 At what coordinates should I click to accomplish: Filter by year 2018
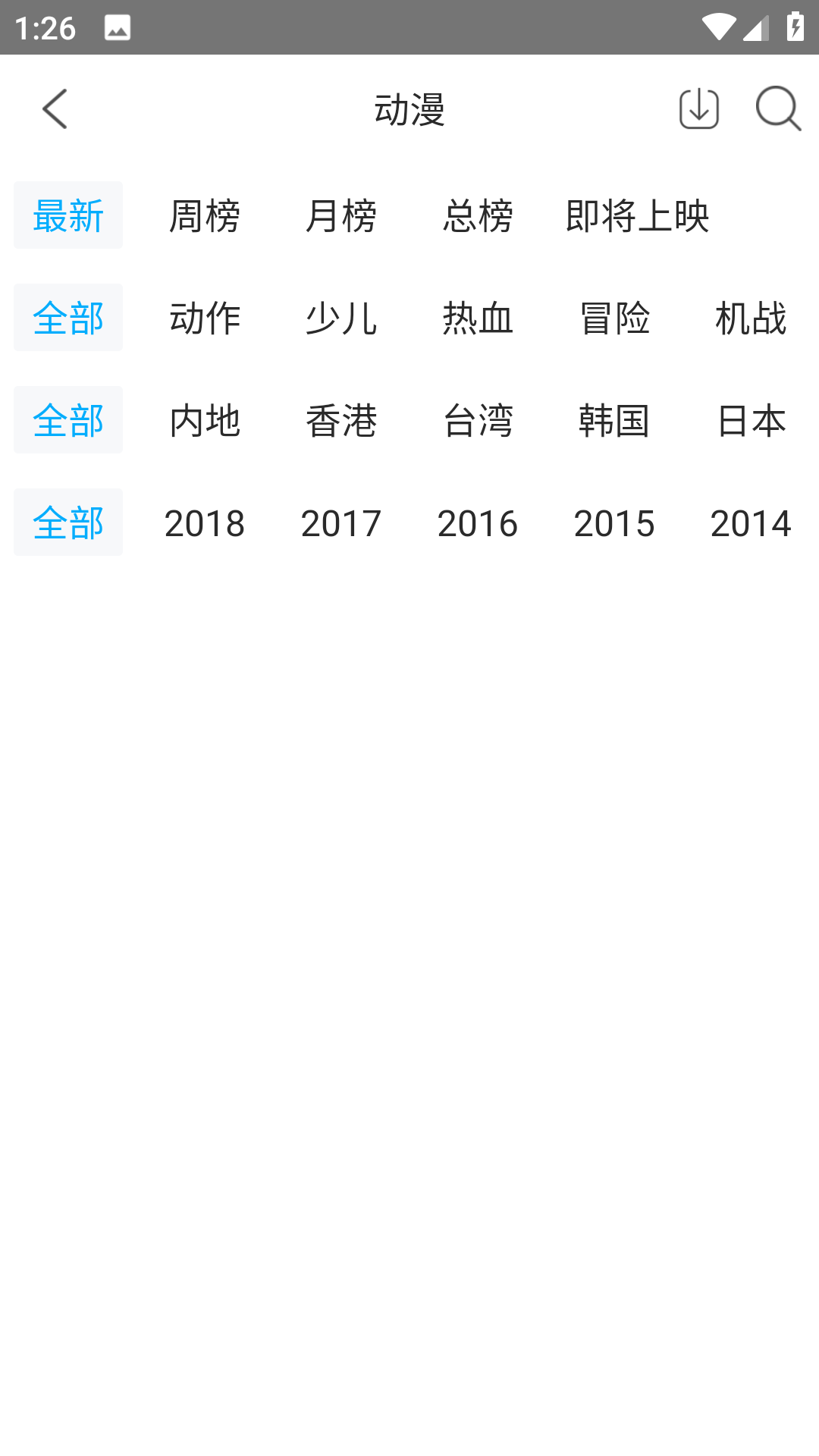205,522
